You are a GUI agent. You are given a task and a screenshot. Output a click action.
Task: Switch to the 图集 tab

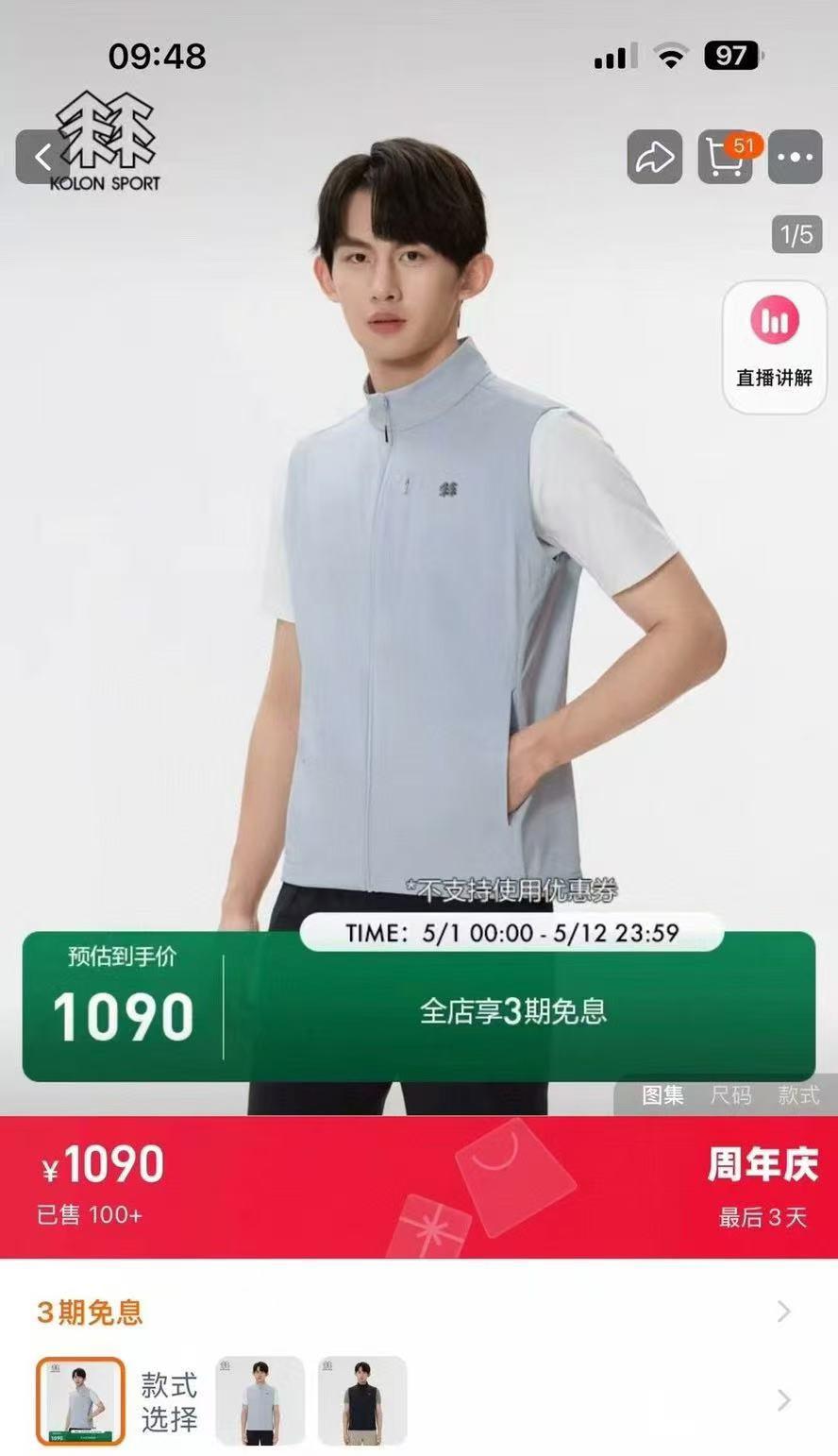662,1095
